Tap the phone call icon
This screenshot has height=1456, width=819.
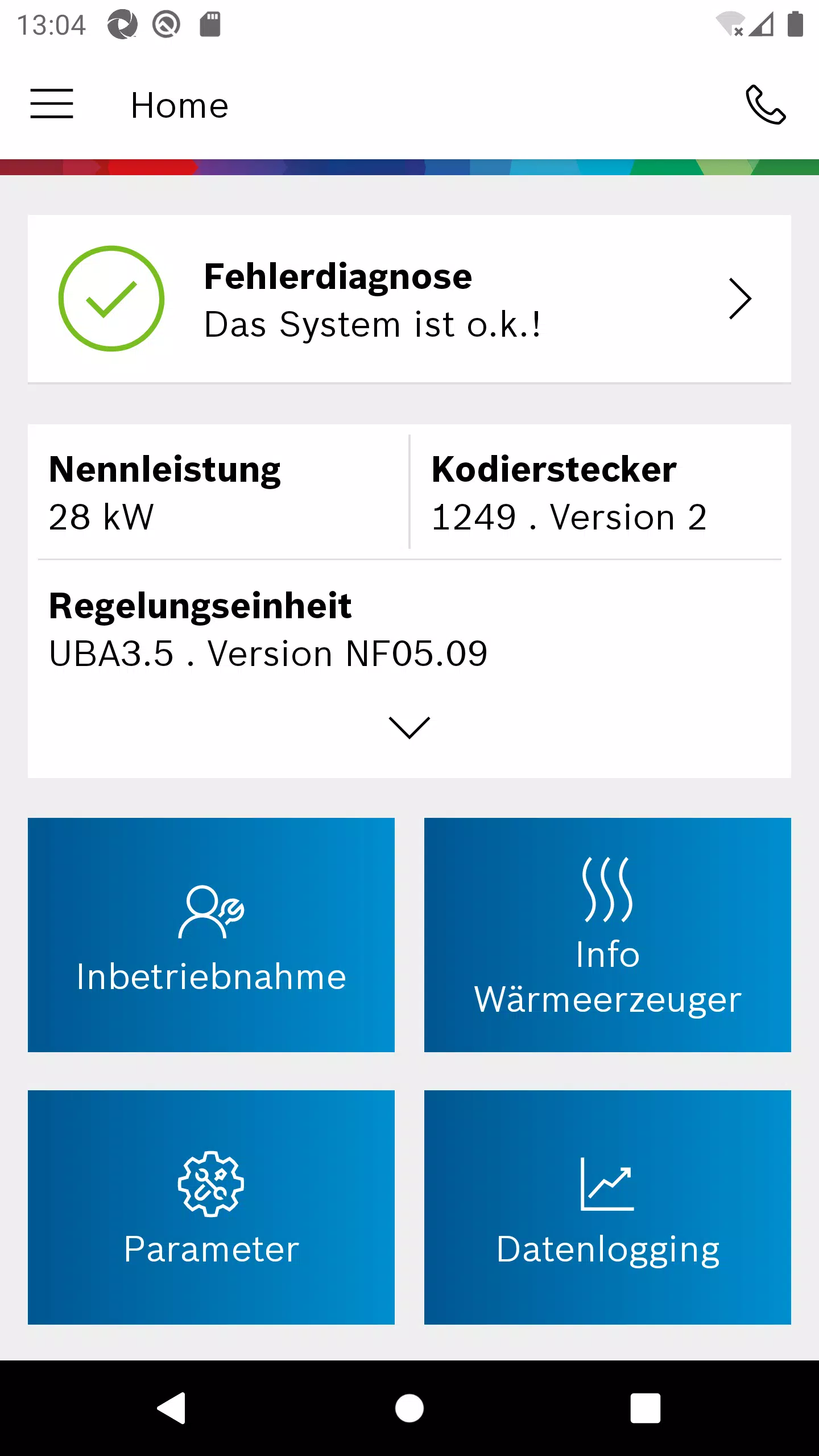pos(766,105)
